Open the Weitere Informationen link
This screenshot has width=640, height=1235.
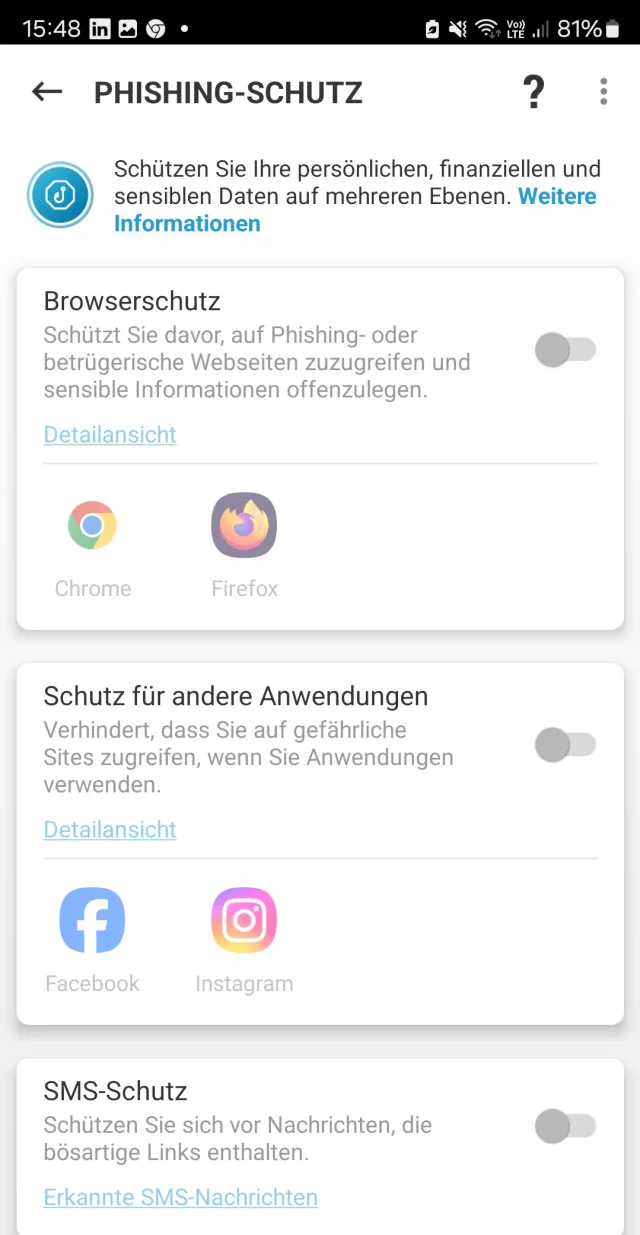[x=187, y=223]
